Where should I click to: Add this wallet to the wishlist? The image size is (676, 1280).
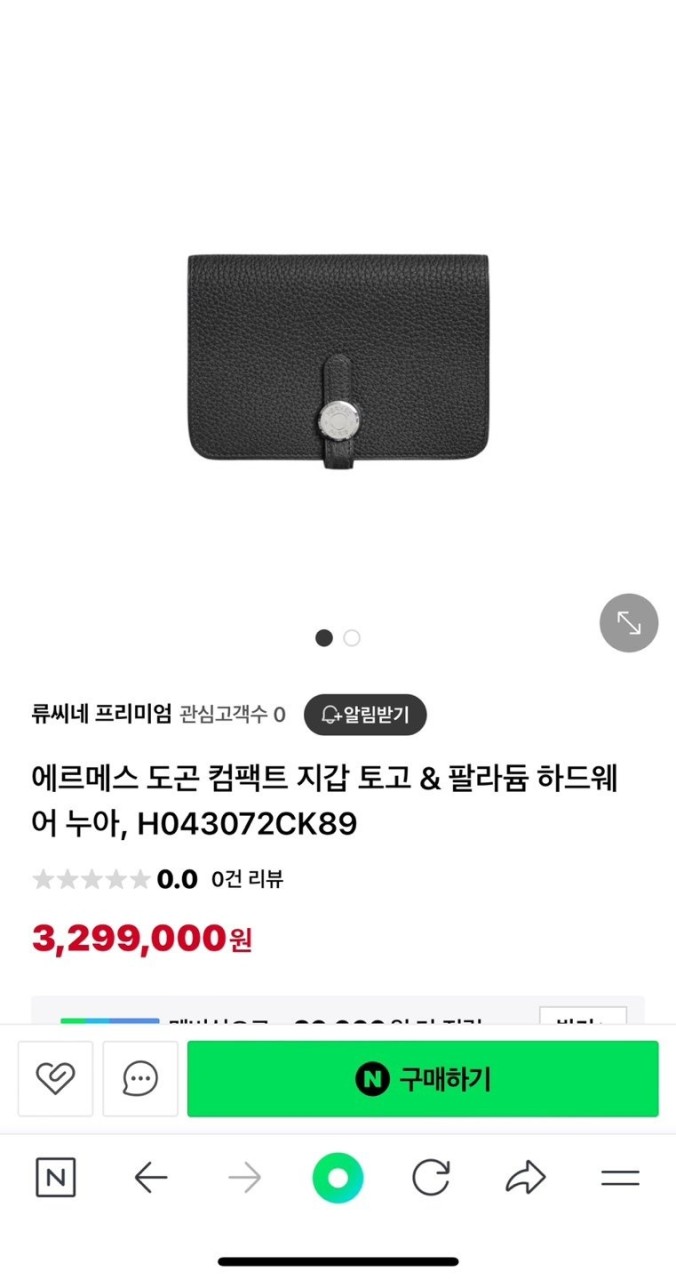click(55, 1078)
